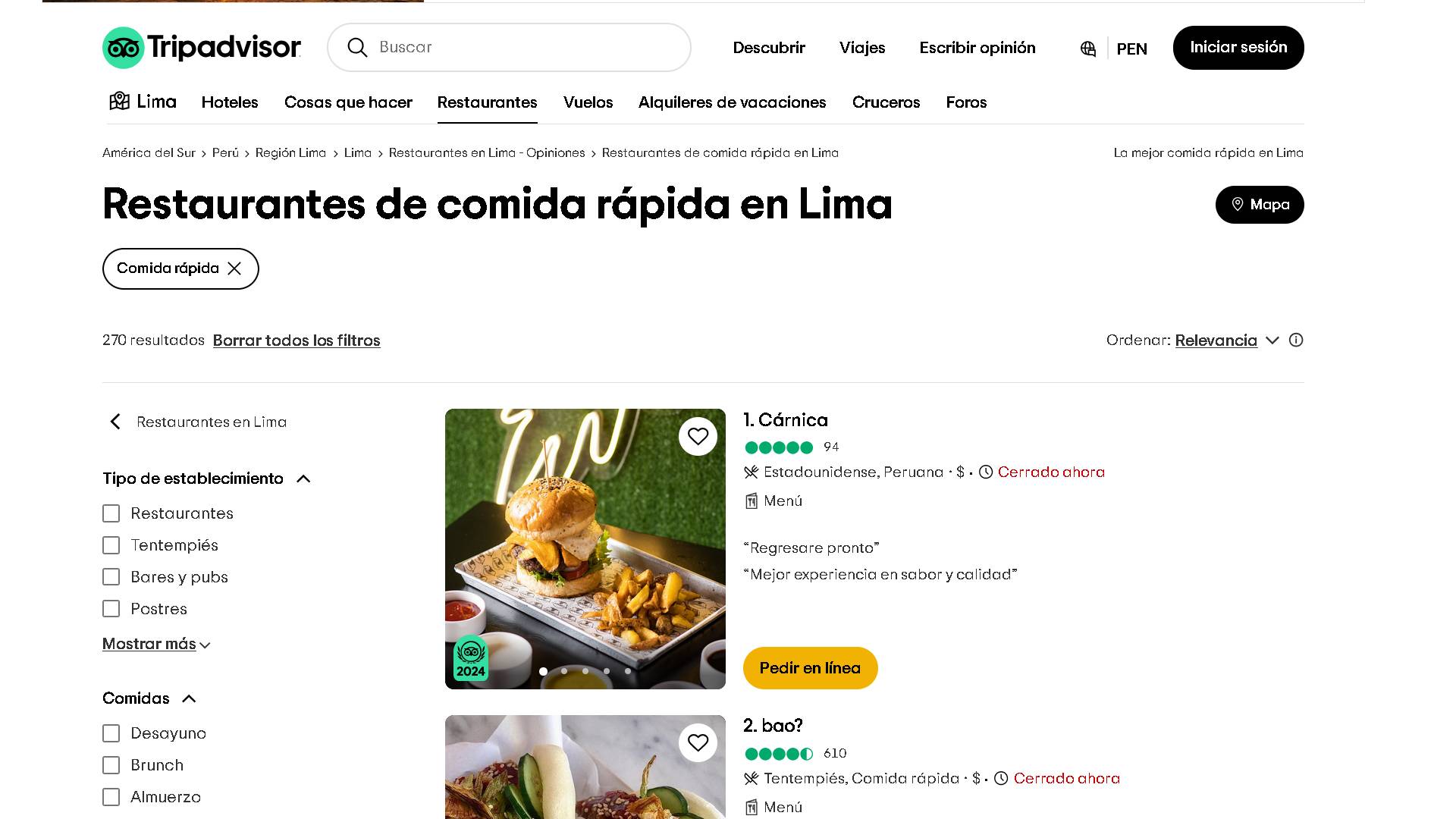Open the Mapa view
1456x819 pixels.
[1259, 205]
